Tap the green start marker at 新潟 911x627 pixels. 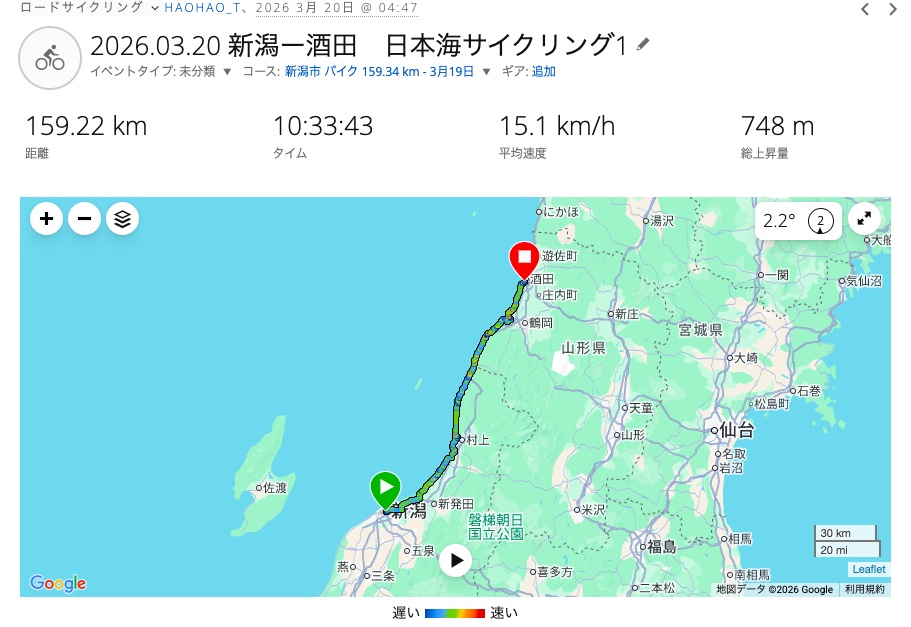[x=385, y=488]
